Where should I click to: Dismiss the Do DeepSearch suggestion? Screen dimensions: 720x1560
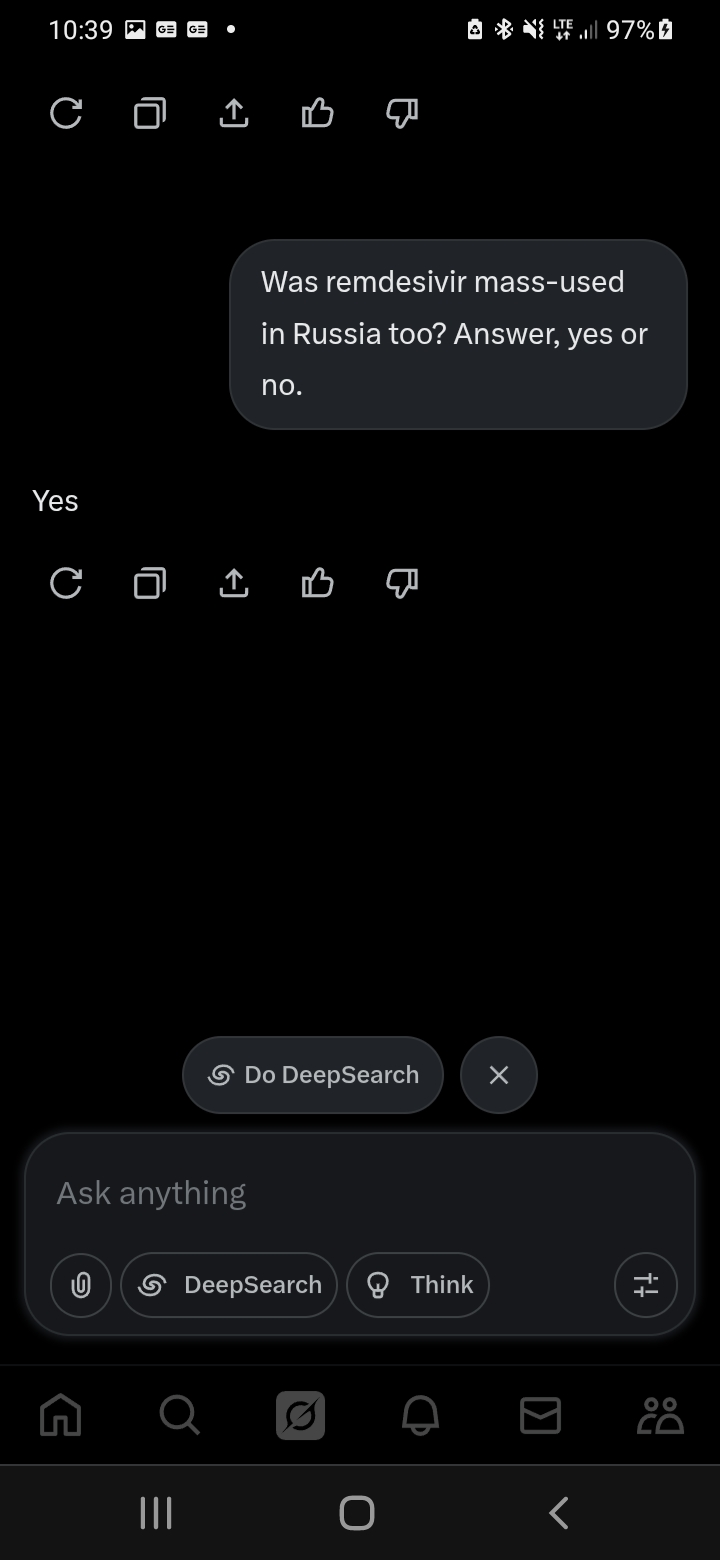coord(499,1075)
